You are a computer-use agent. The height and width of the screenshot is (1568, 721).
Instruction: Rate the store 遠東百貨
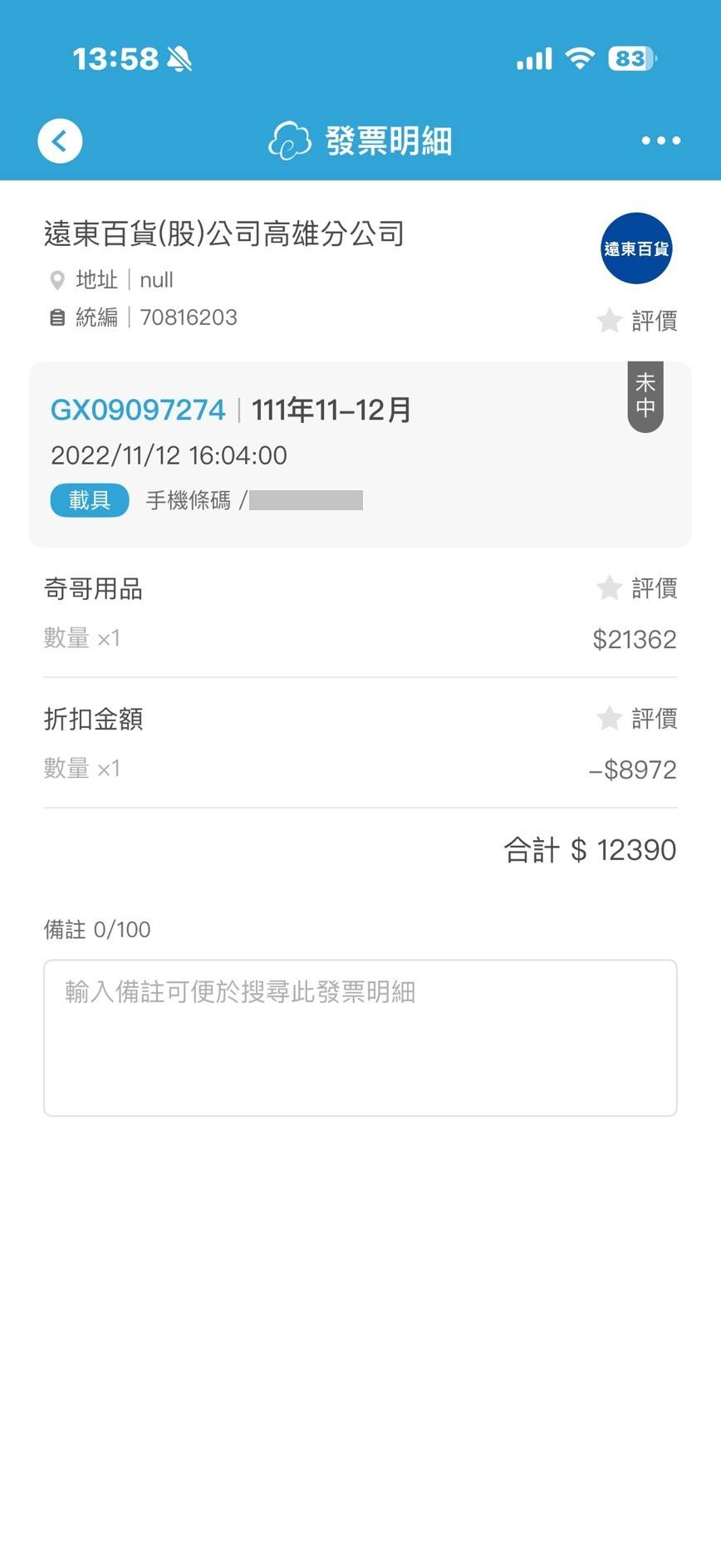[x=637, y=321]
